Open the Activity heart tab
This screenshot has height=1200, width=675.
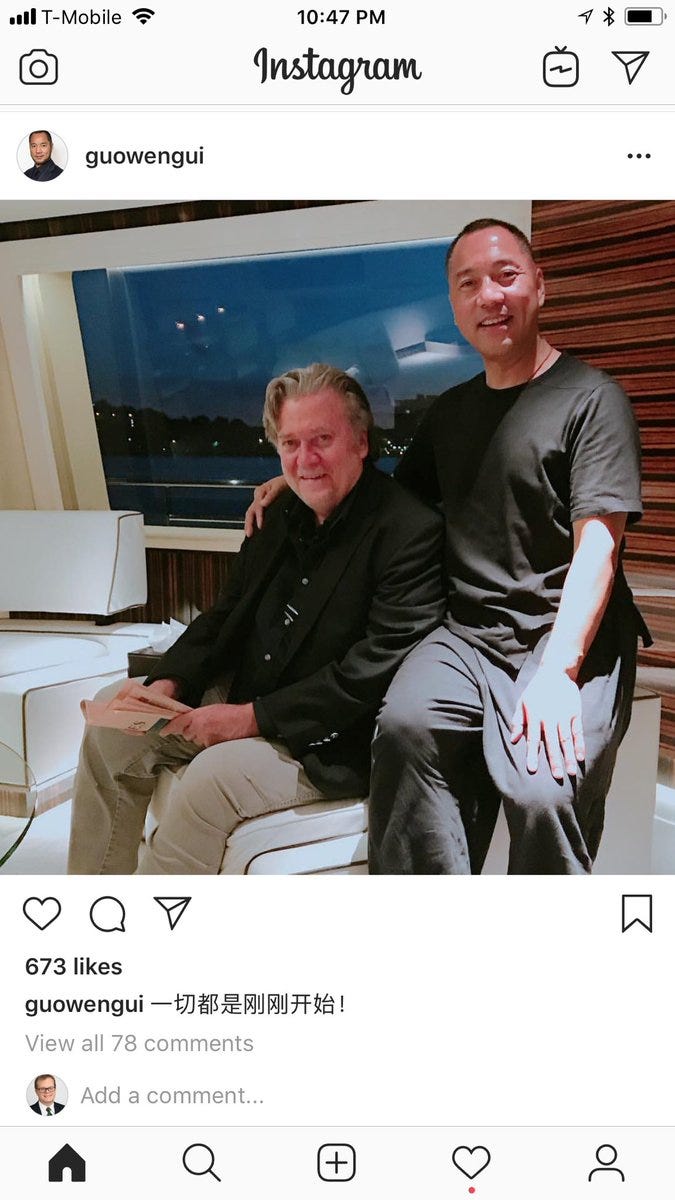coord(471,1163)
